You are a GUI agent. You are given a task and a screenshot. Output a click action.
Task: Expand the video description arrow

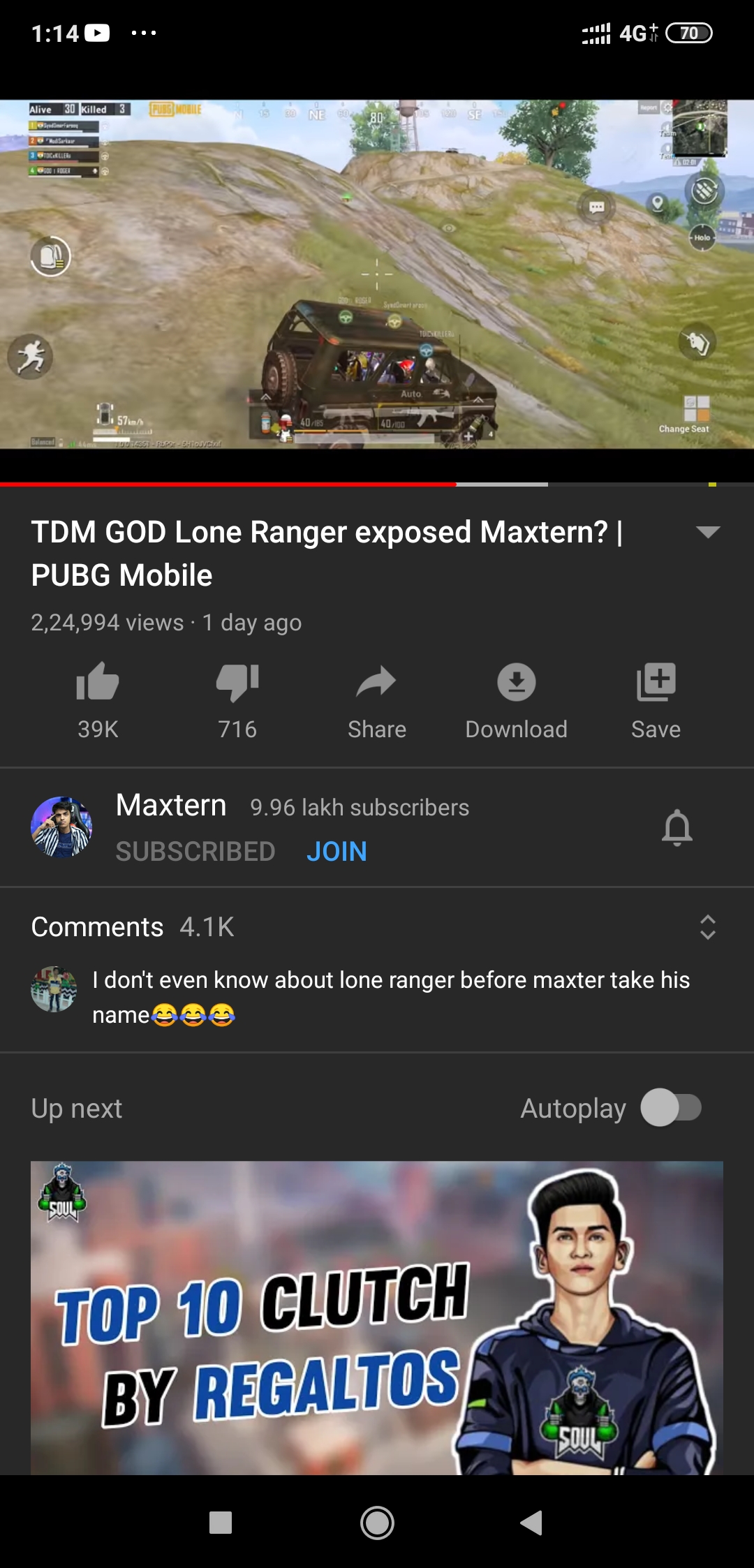(x=708, y=532)
